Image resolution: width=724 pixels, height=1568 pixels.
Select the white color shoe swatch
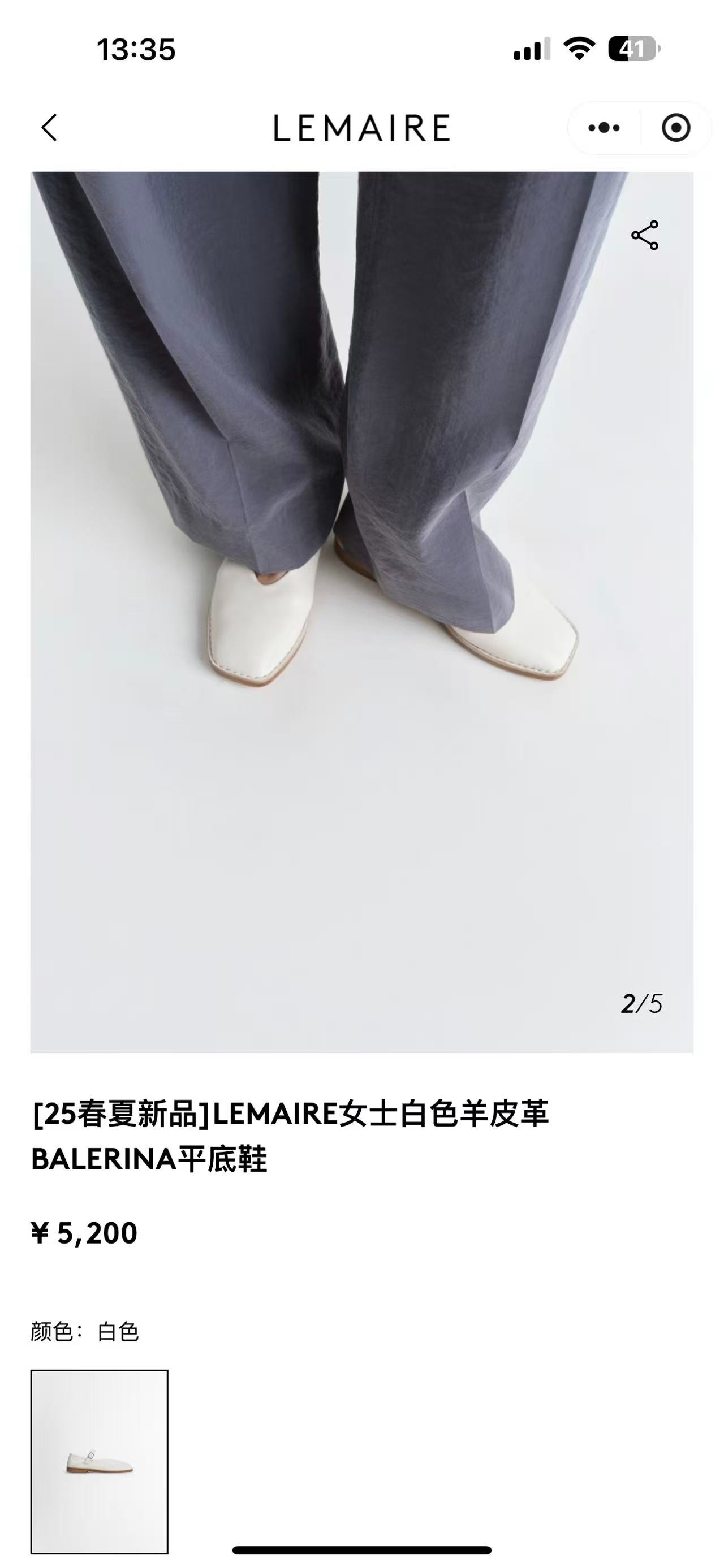click(99, 1462)
